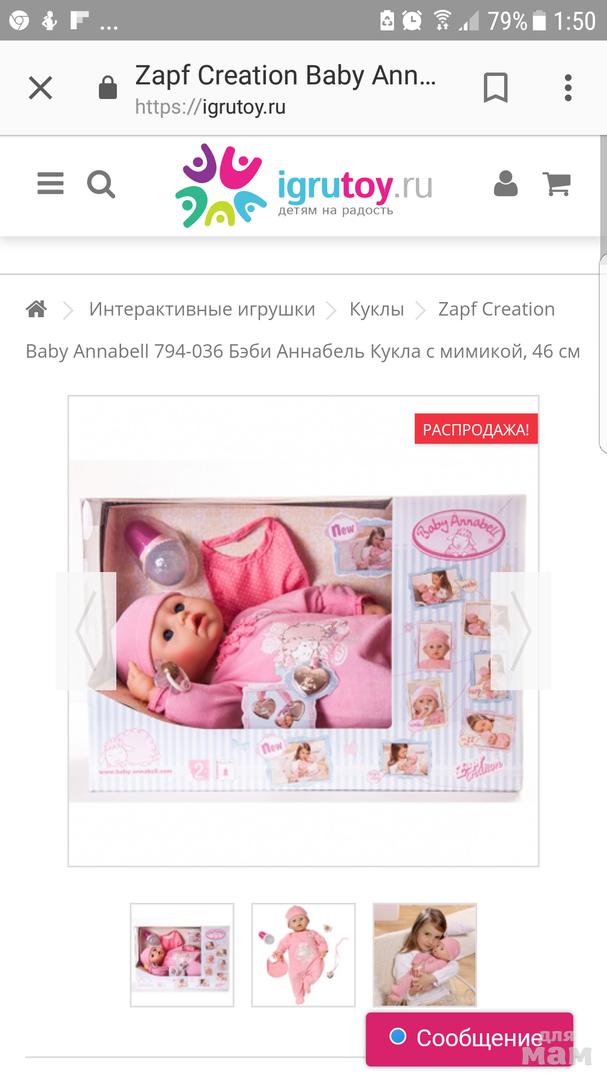The height and width of the screenshot is (1080, 607).
Task: Open the browser overflow menu
Action: (568, 88)
